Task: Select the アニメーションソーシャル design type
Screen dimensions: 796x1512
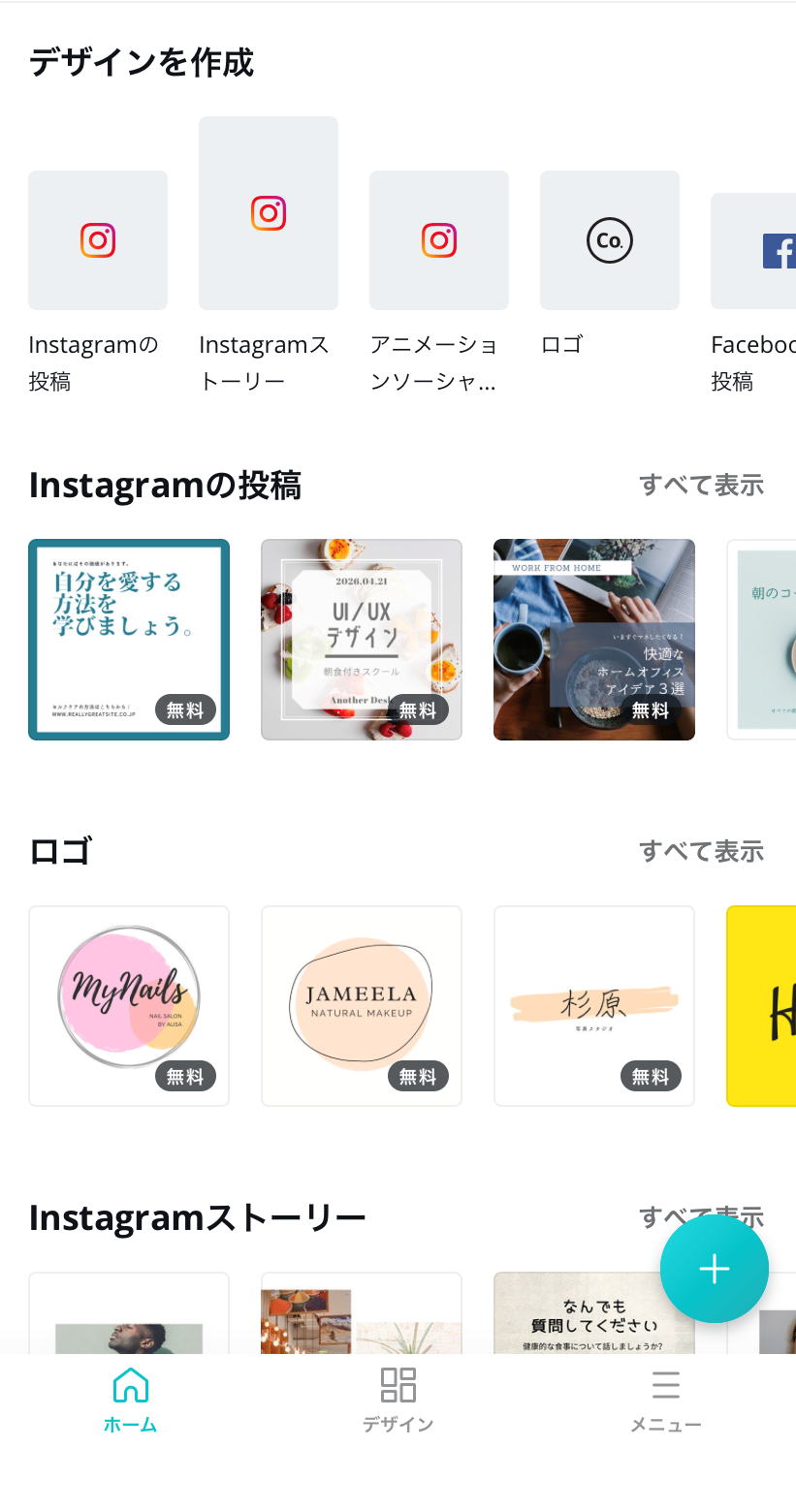Action: pos(439,240)
